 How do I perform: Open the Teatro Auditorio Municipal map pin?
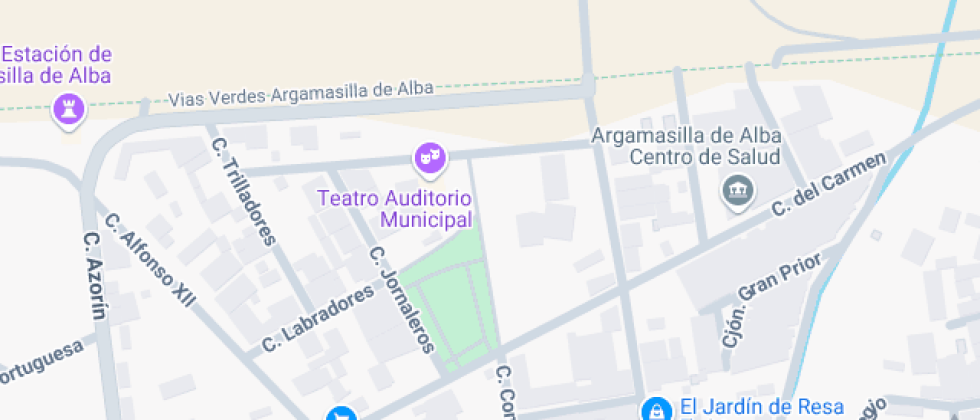coord(429,158)
